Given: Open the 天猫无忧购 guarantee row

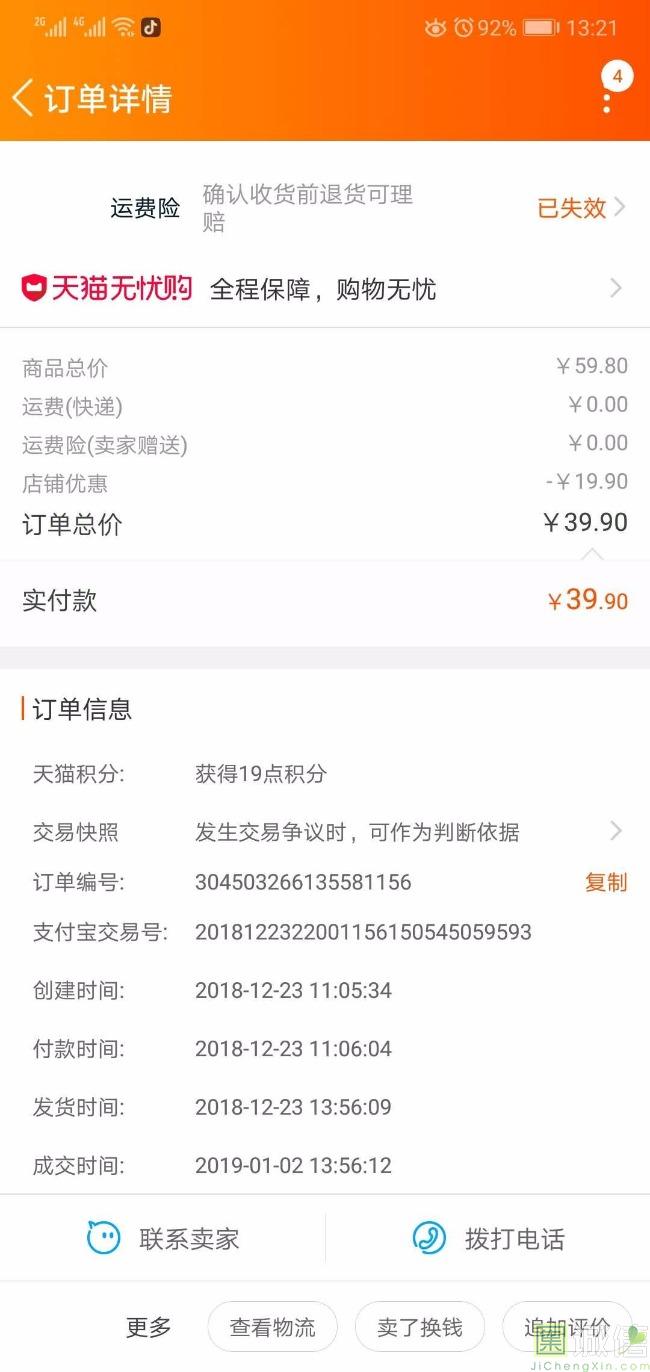Looking at the screenshot, I should pos(325,289).
